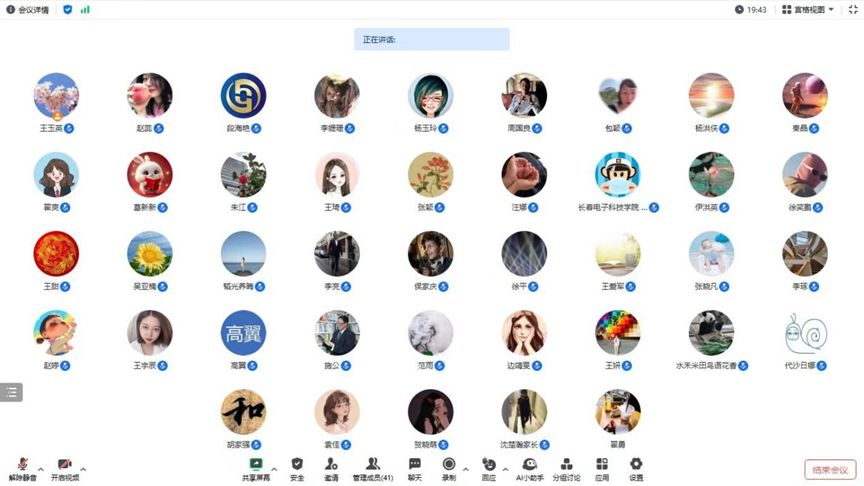The height and width of the screenshot is (486, 864).
Task: Unmute the microphone (解除静音)
Action: tap(22, 468)
